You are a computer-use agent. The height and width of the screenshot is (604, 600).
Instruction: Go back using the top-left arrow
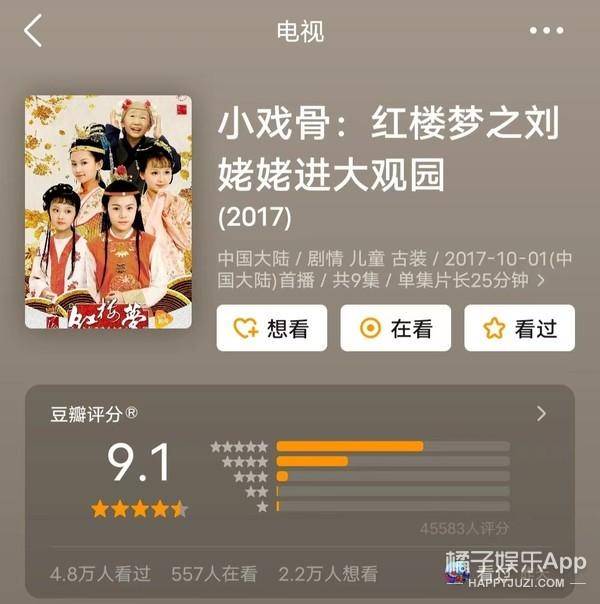coord(33,31)
